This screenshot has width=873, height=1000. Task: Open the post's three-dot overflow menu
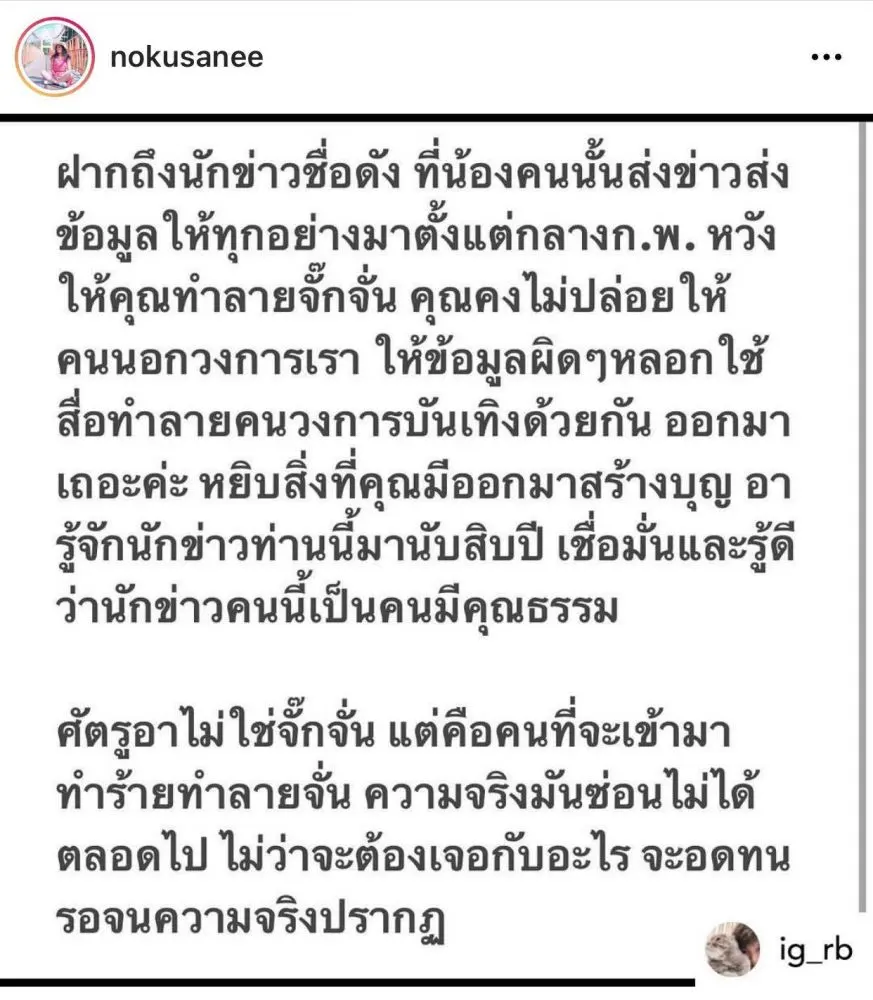(826, 58)
